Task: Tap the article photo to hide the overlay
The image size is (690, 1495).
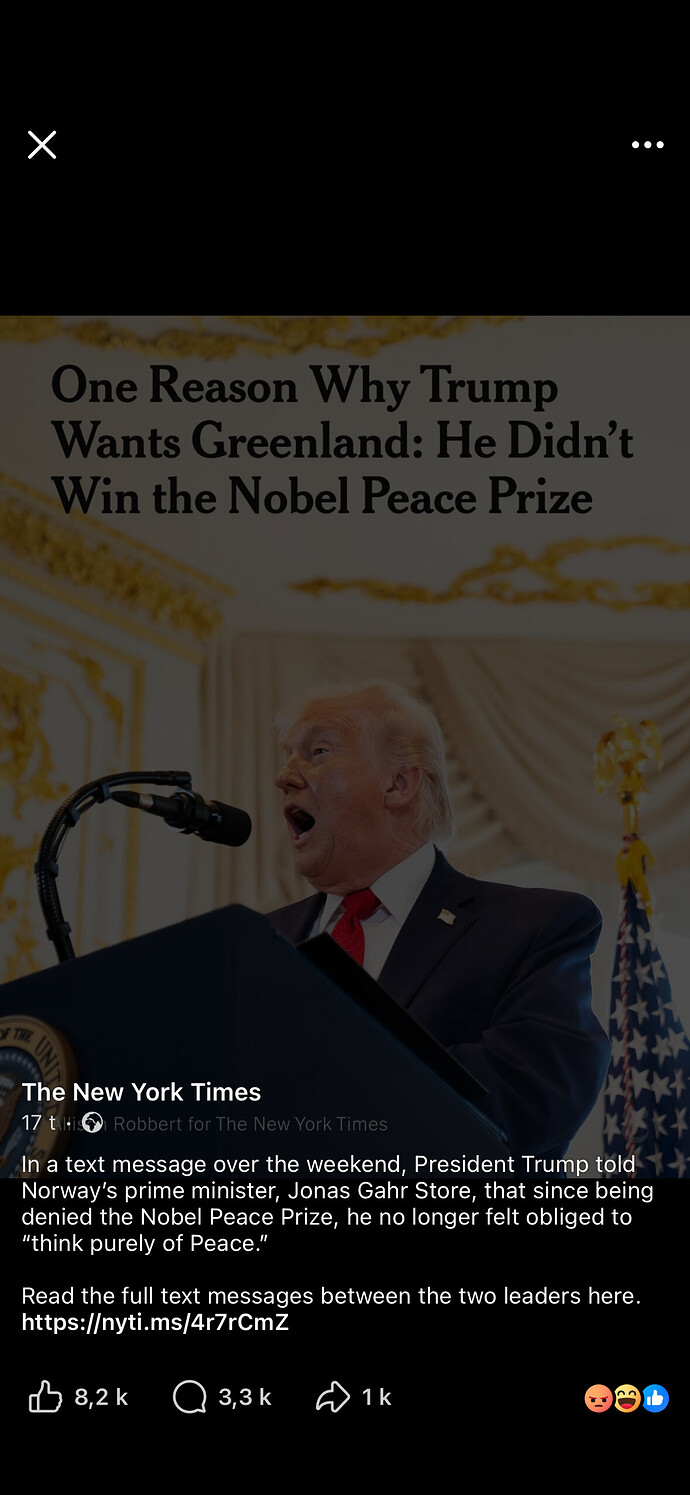Action: (x=345, y=700)
